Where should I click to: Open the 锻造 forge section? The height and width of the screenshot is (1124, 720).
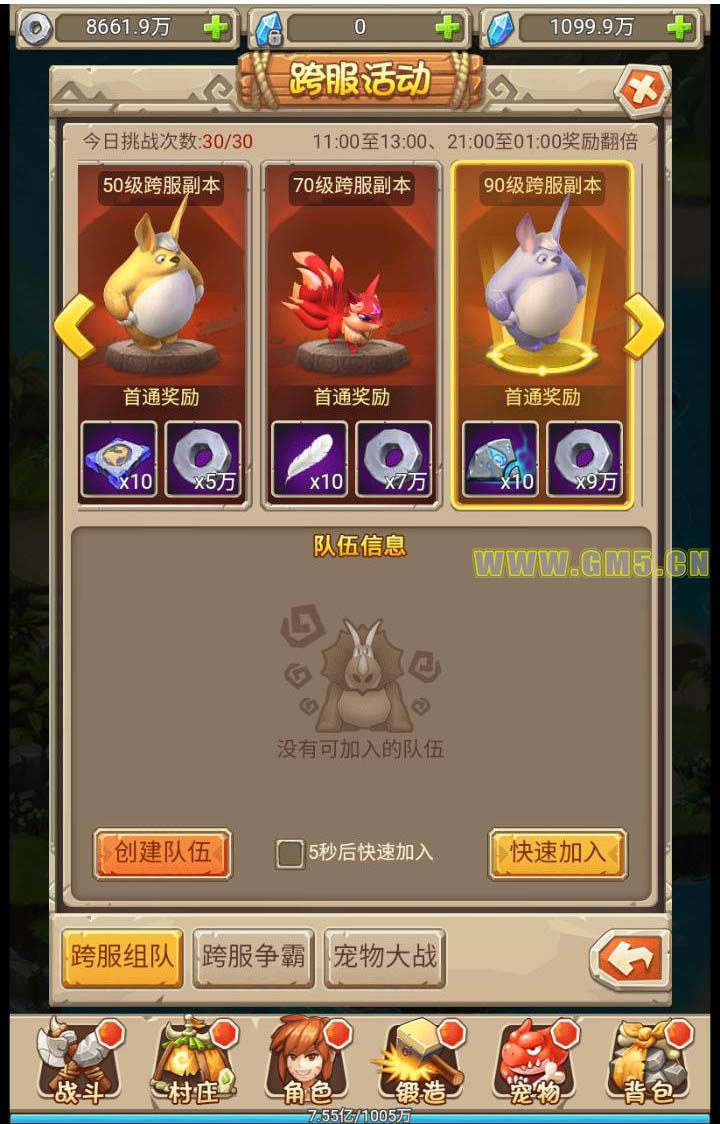click(421, 1063)
